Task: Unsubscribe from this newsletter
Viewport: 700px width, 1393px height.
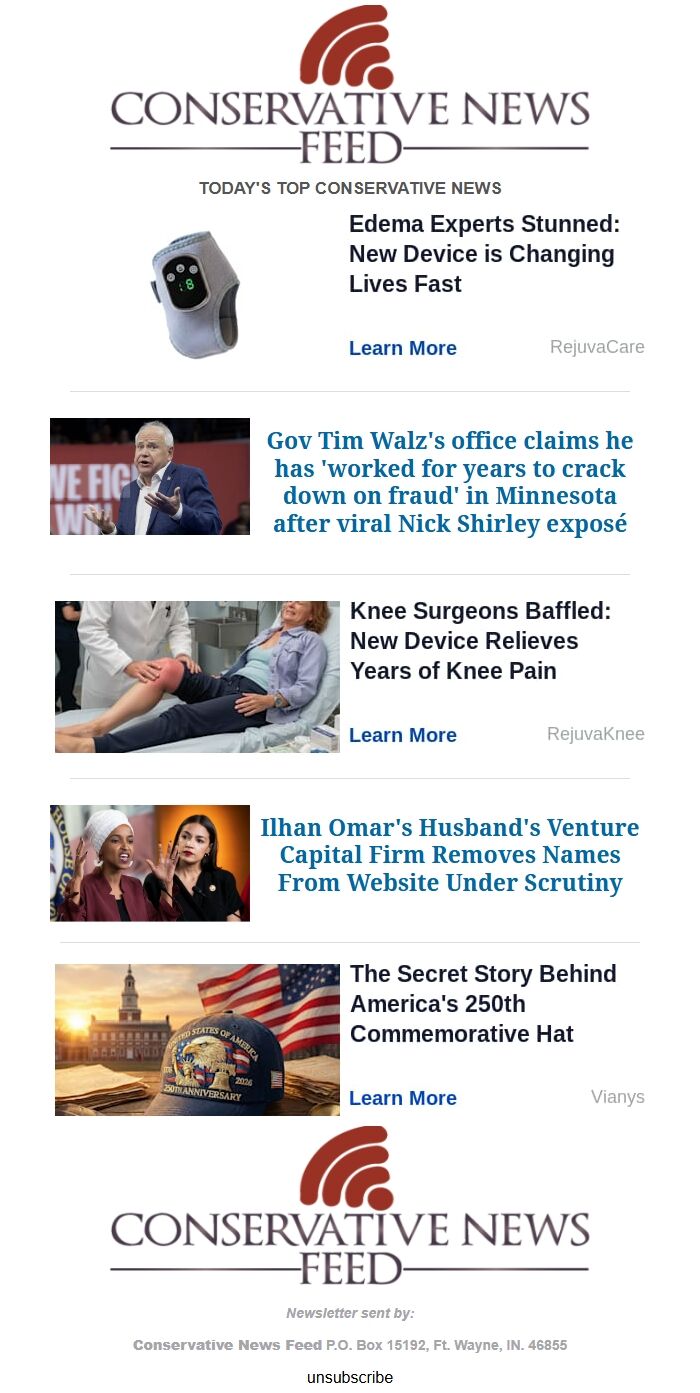Action: [350, 1378]
